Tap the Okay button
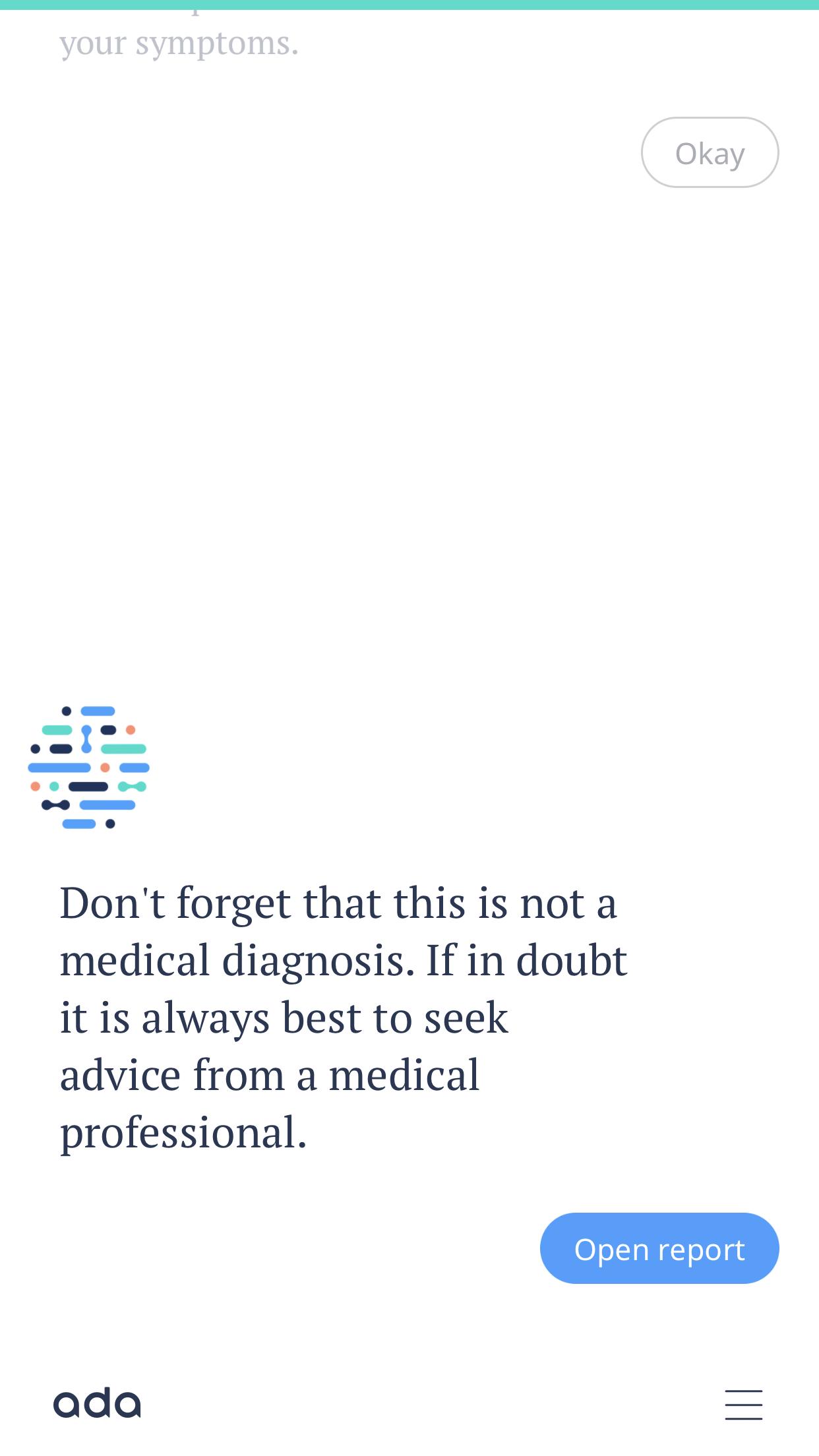The height and width of the screenshot is (1456, 819). pos(710,153)
